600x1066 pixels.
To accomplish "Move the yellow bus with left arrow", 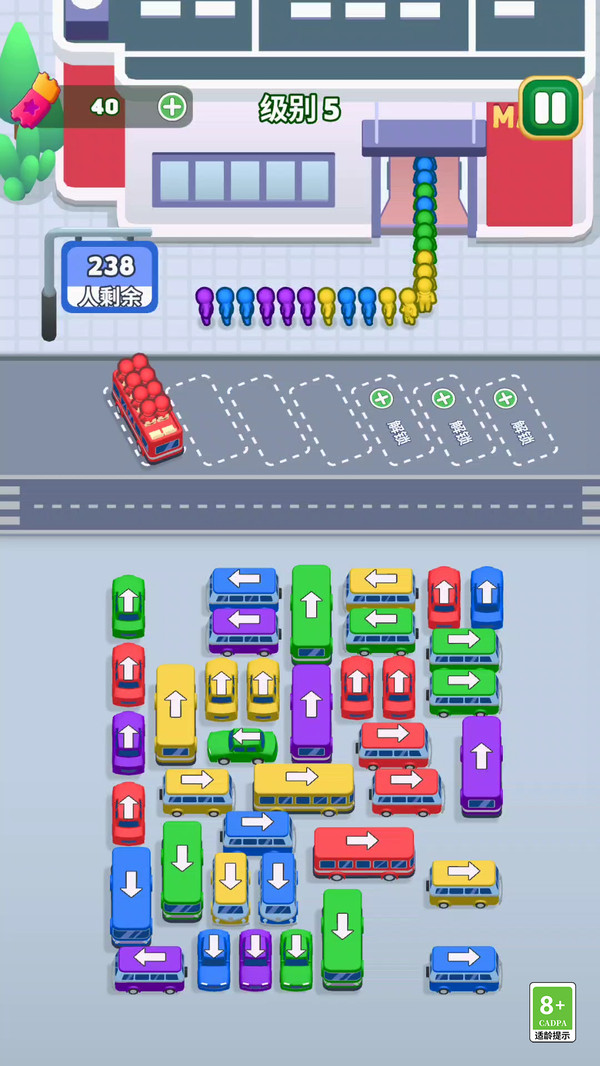I will (381, 587).
